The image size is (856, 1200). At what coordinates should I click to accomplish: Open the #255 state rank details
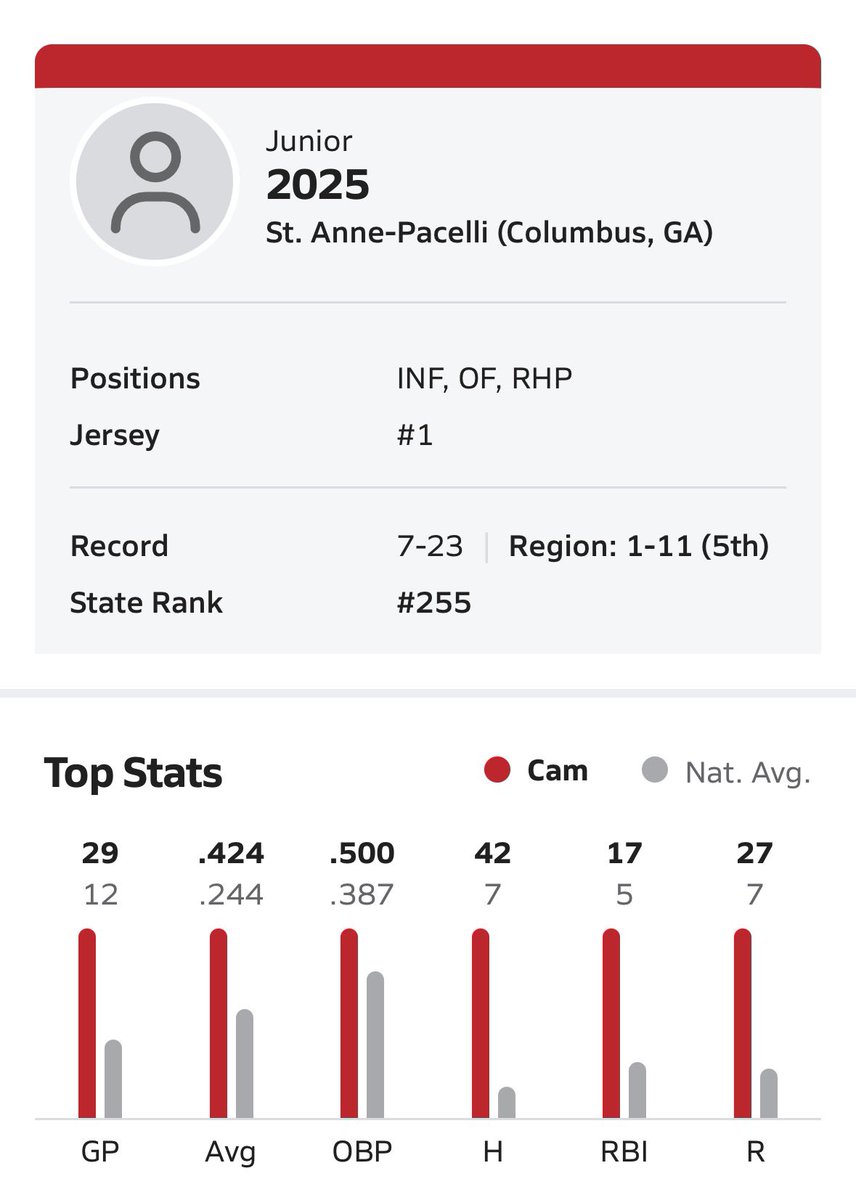click(x=434, y=603)
